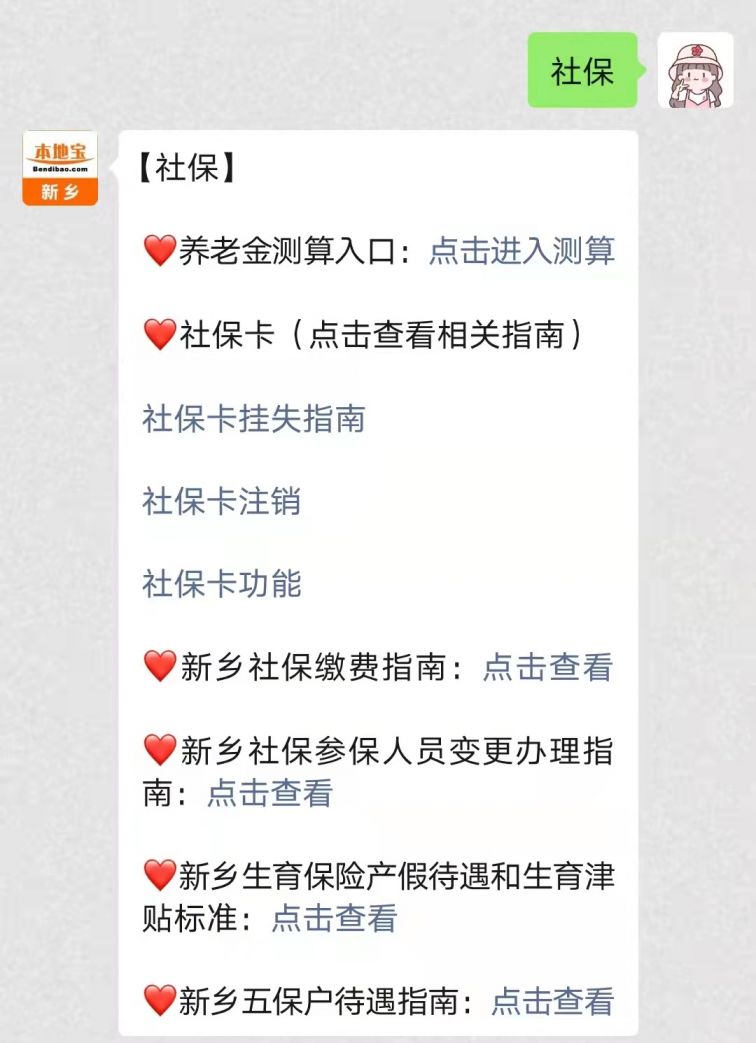The height and width of the screenshot is (1043, 756).
Task: Tap 点击查看 for 生育保险产假待遇
Action: pos(334,918)
